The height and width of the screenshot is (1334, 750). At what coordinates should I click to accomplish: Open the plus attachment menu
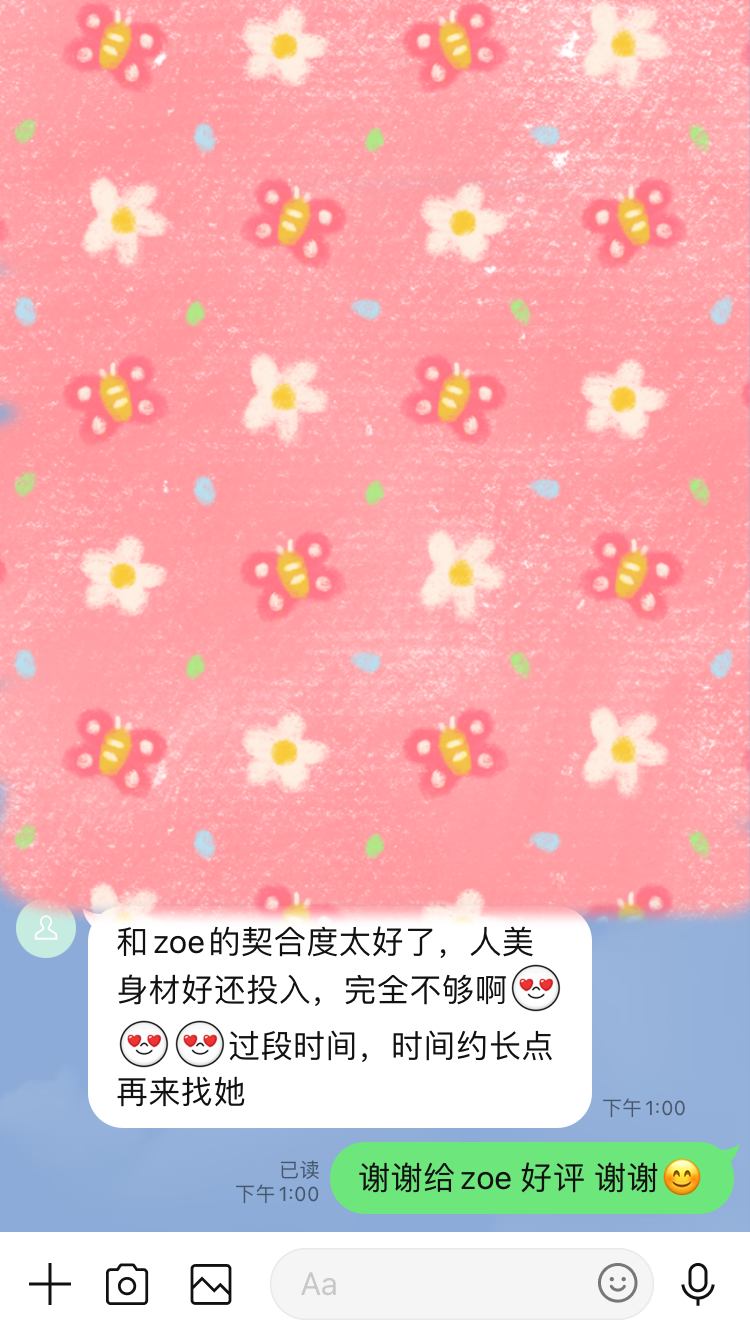pos(50,1284)
